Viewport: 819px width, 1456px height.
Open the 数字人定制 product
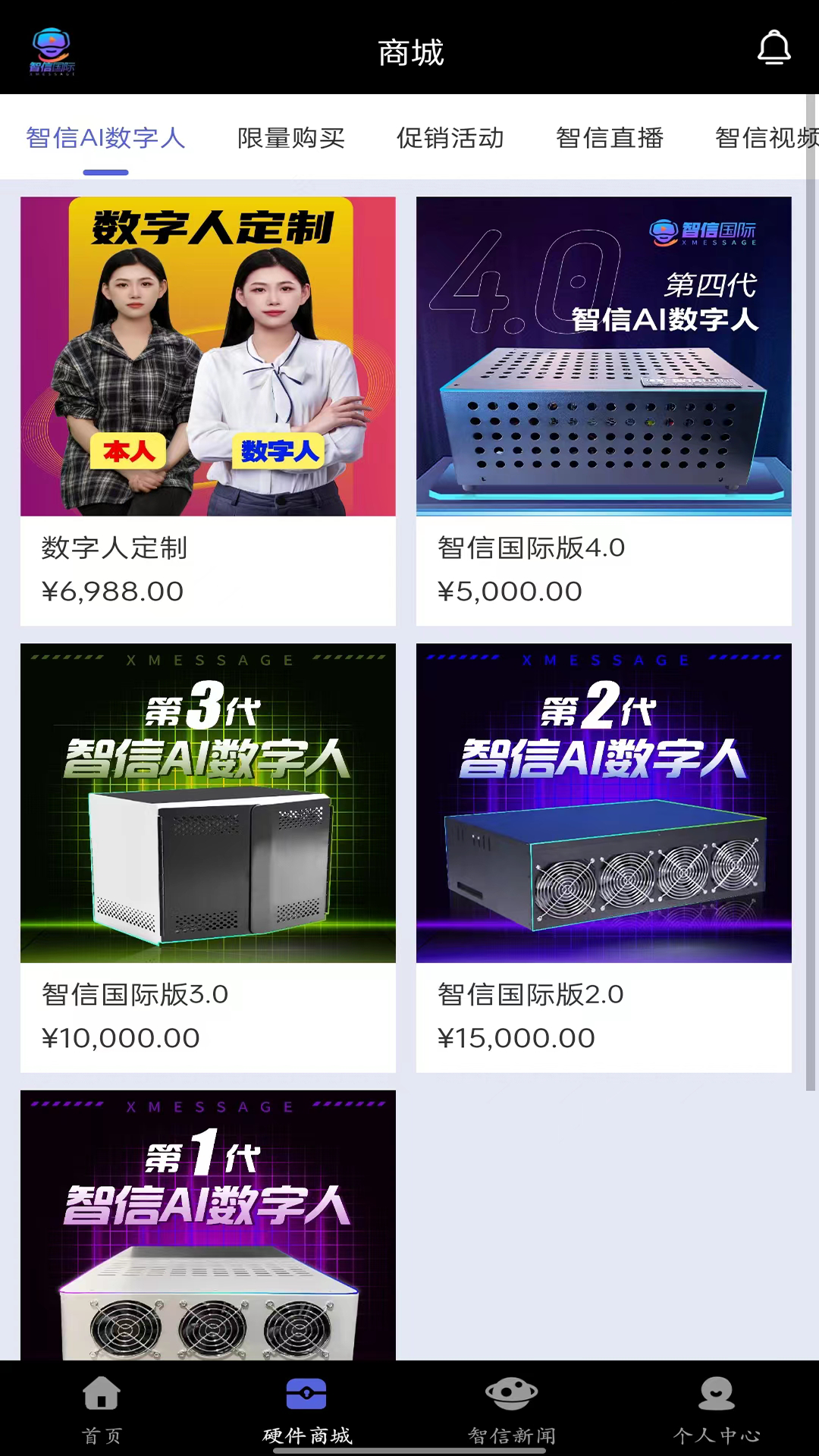tap(207, 355)
